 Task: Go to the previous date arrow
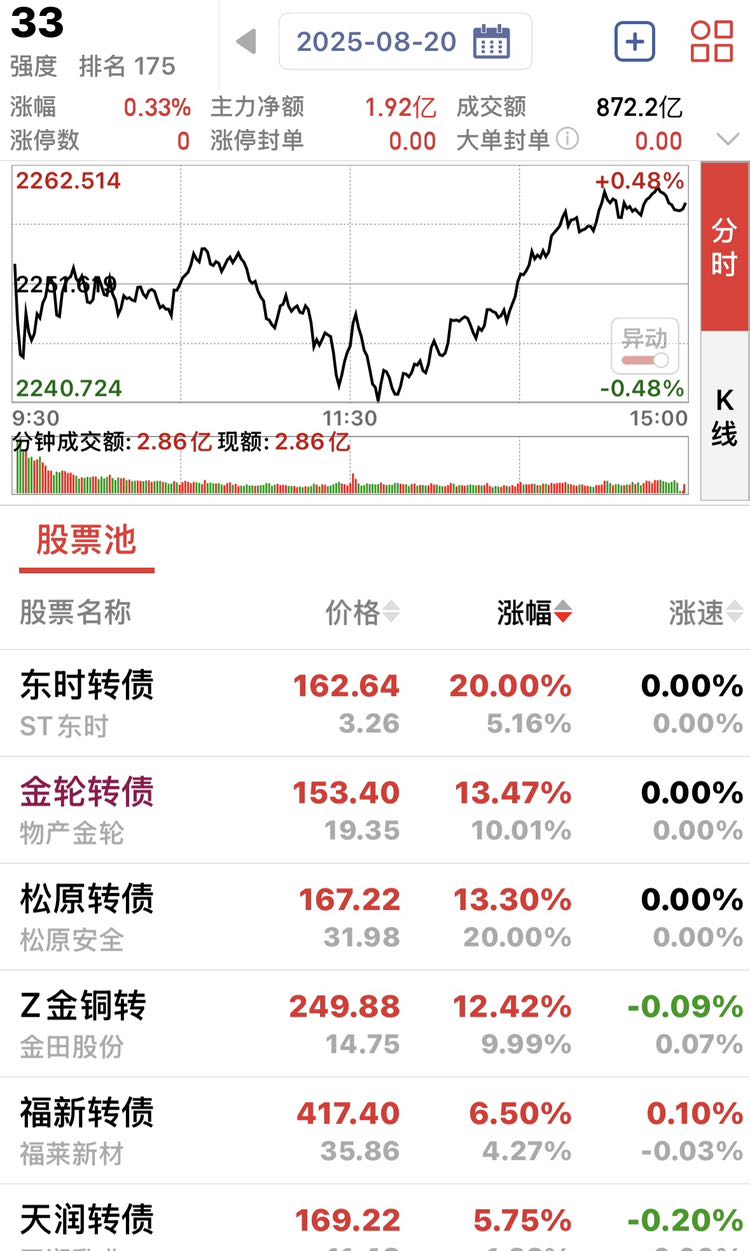pyautogui.click(x=246, y=41)
